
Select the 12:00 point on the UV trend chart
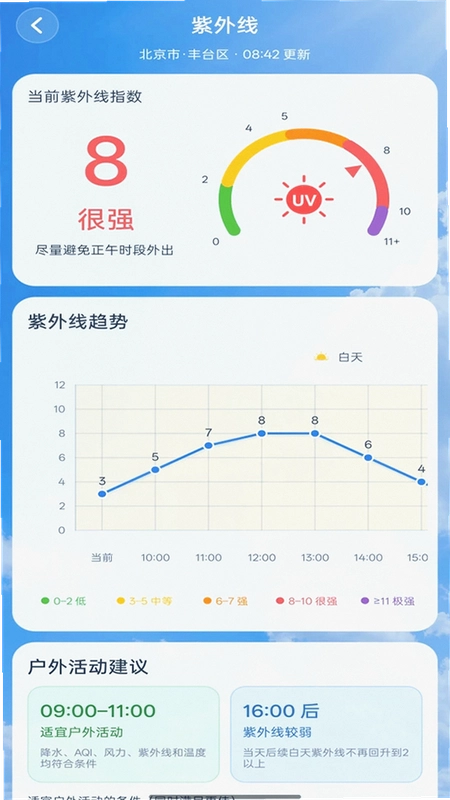(262, 433)
